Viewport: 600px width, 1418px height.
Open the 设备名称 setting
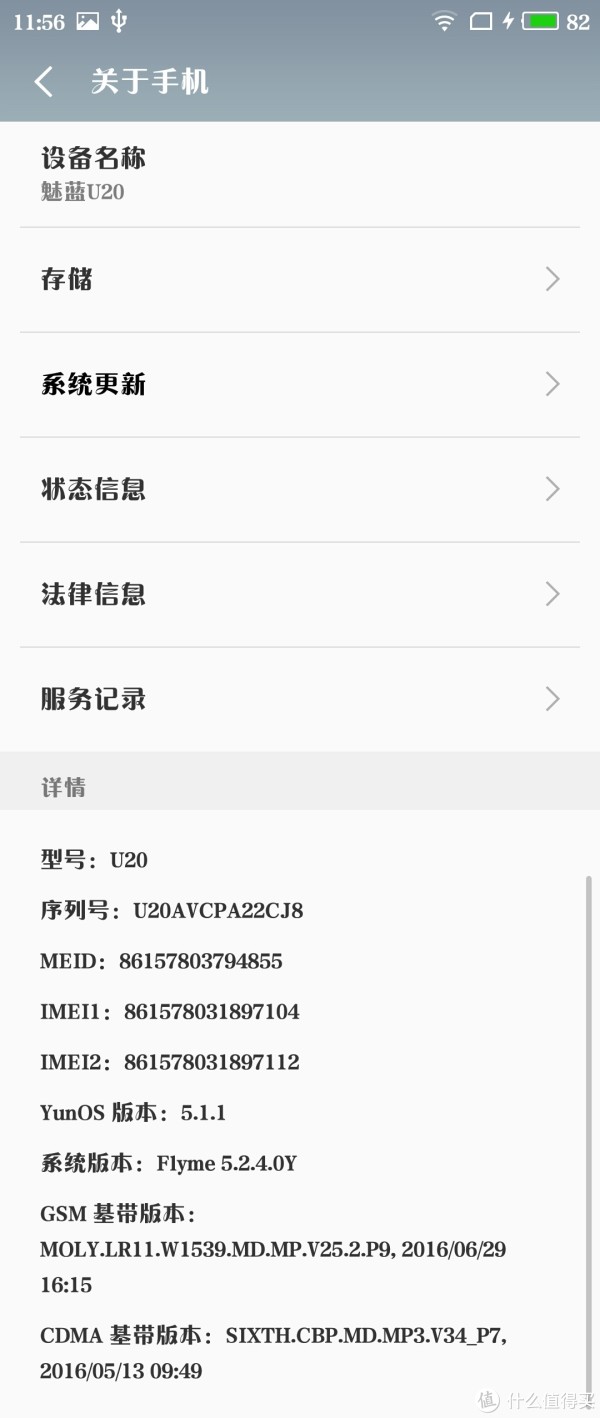point(300,174)
